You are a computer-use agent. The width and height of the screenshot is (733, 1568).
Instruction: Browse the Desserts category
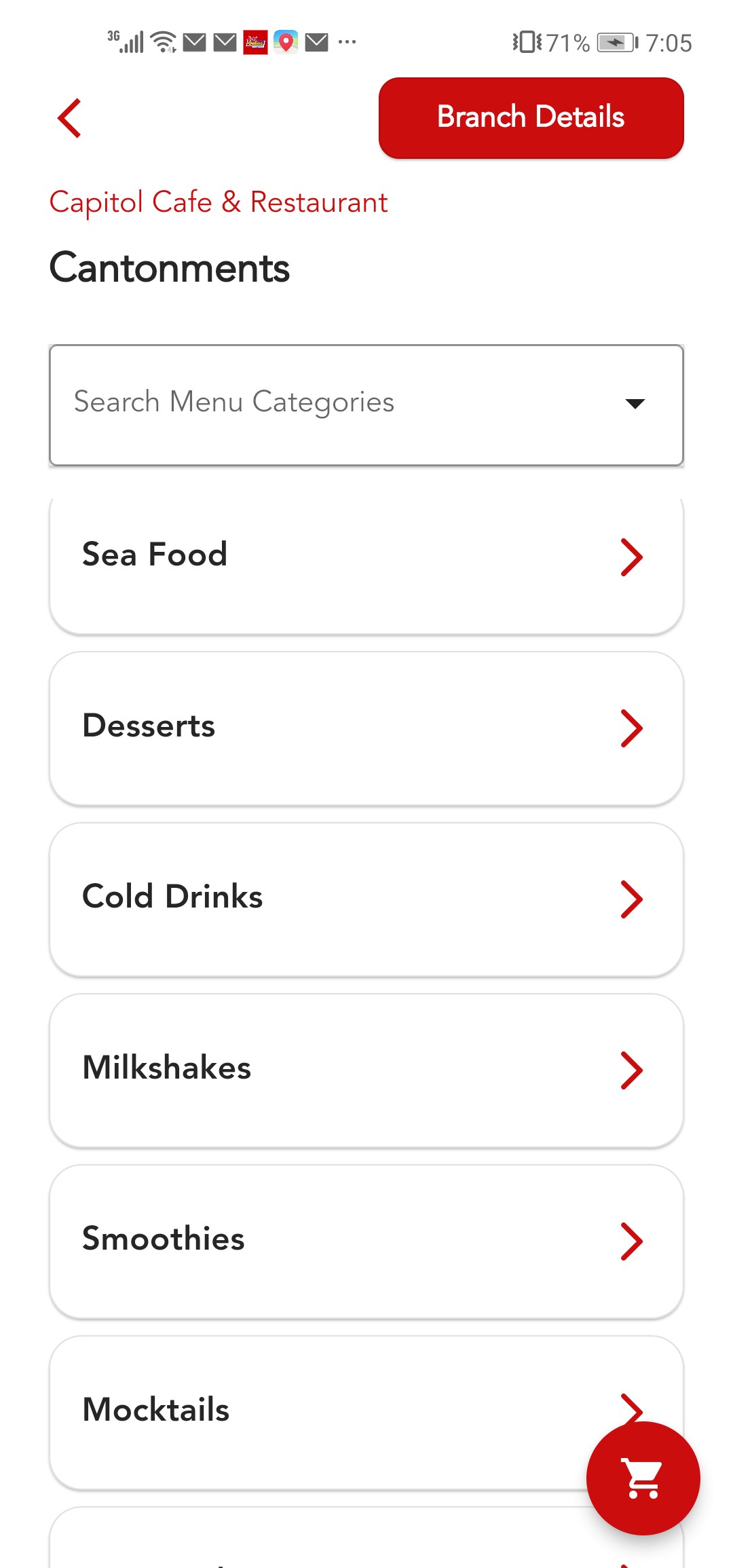(366, 728)
